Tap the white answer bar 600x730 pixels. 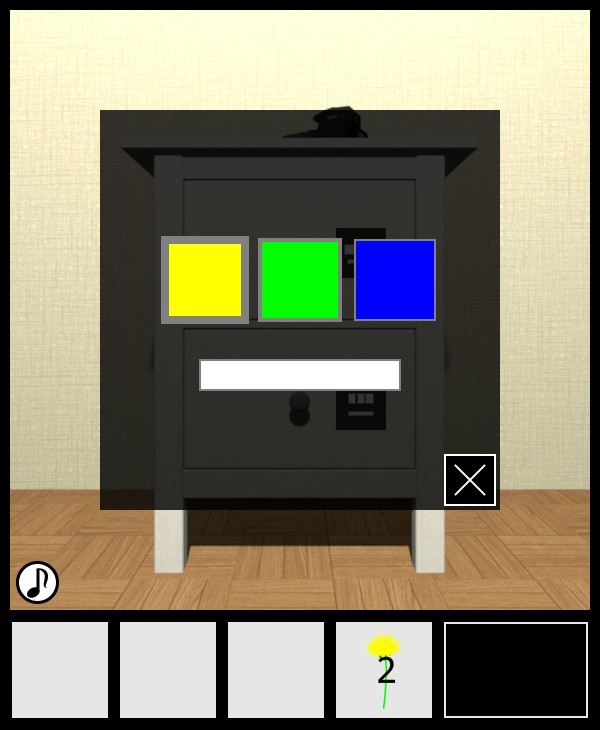[300, 375]
